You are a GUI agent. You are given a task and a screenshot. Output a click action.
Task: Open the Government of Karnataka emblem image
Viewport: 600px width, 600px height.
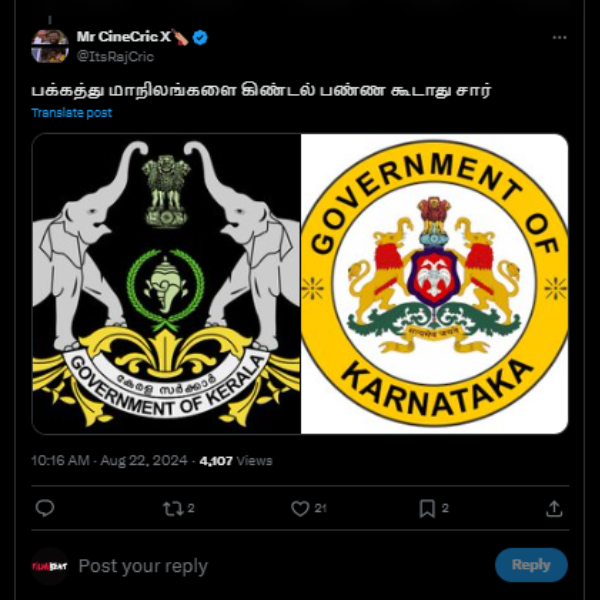[x=435, y=284]
